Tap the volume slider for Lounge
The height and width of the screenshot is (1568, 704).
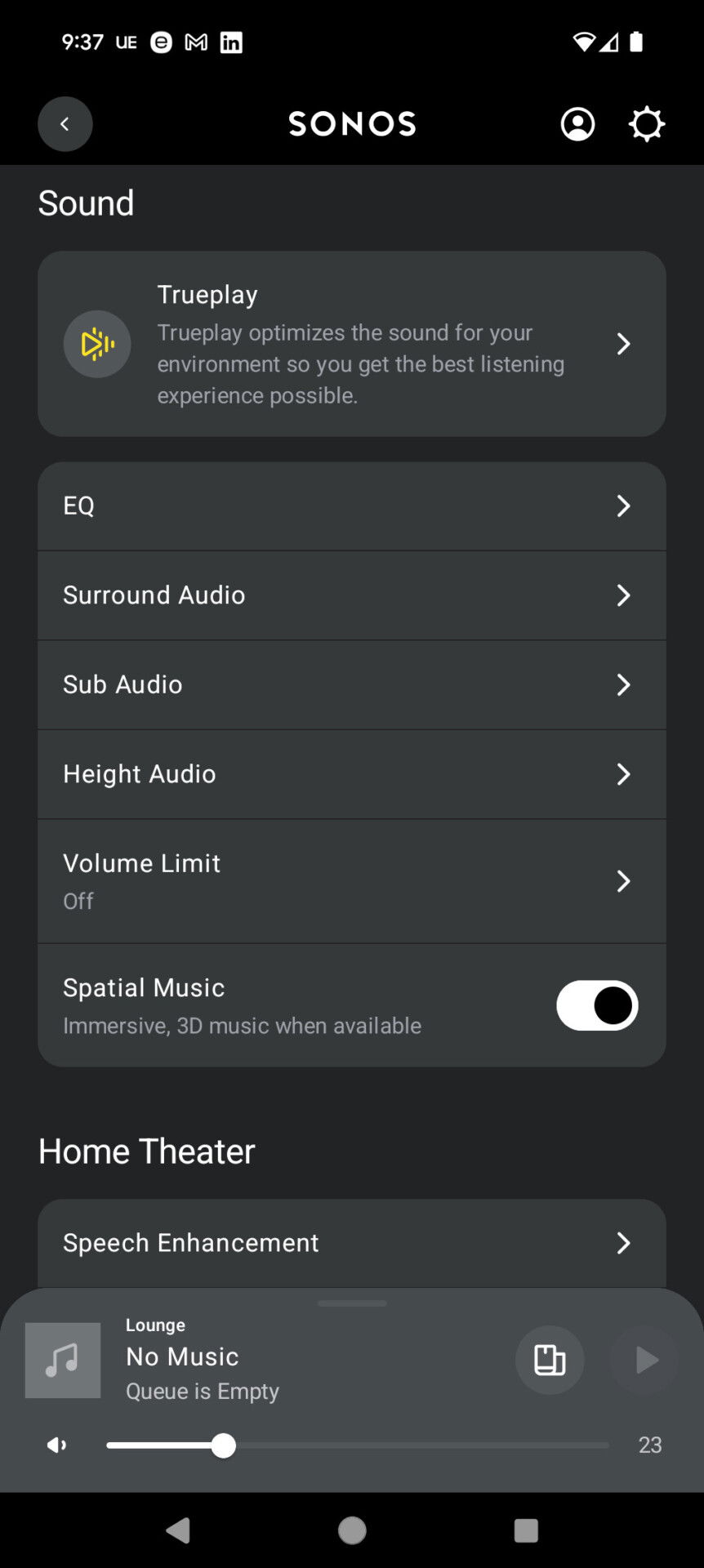[x=358, y=1445]
